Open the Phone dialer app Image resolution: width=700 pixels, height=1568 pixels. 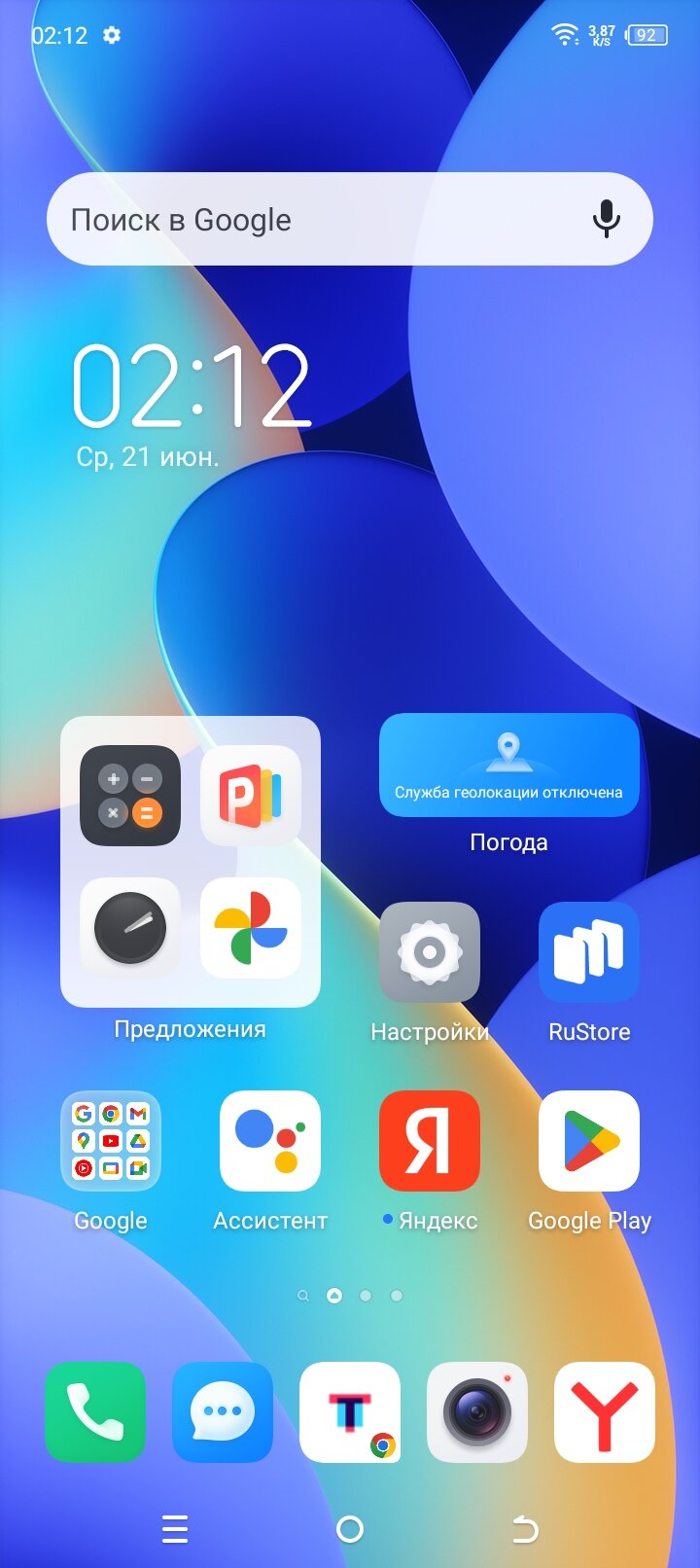point(95,1411)
